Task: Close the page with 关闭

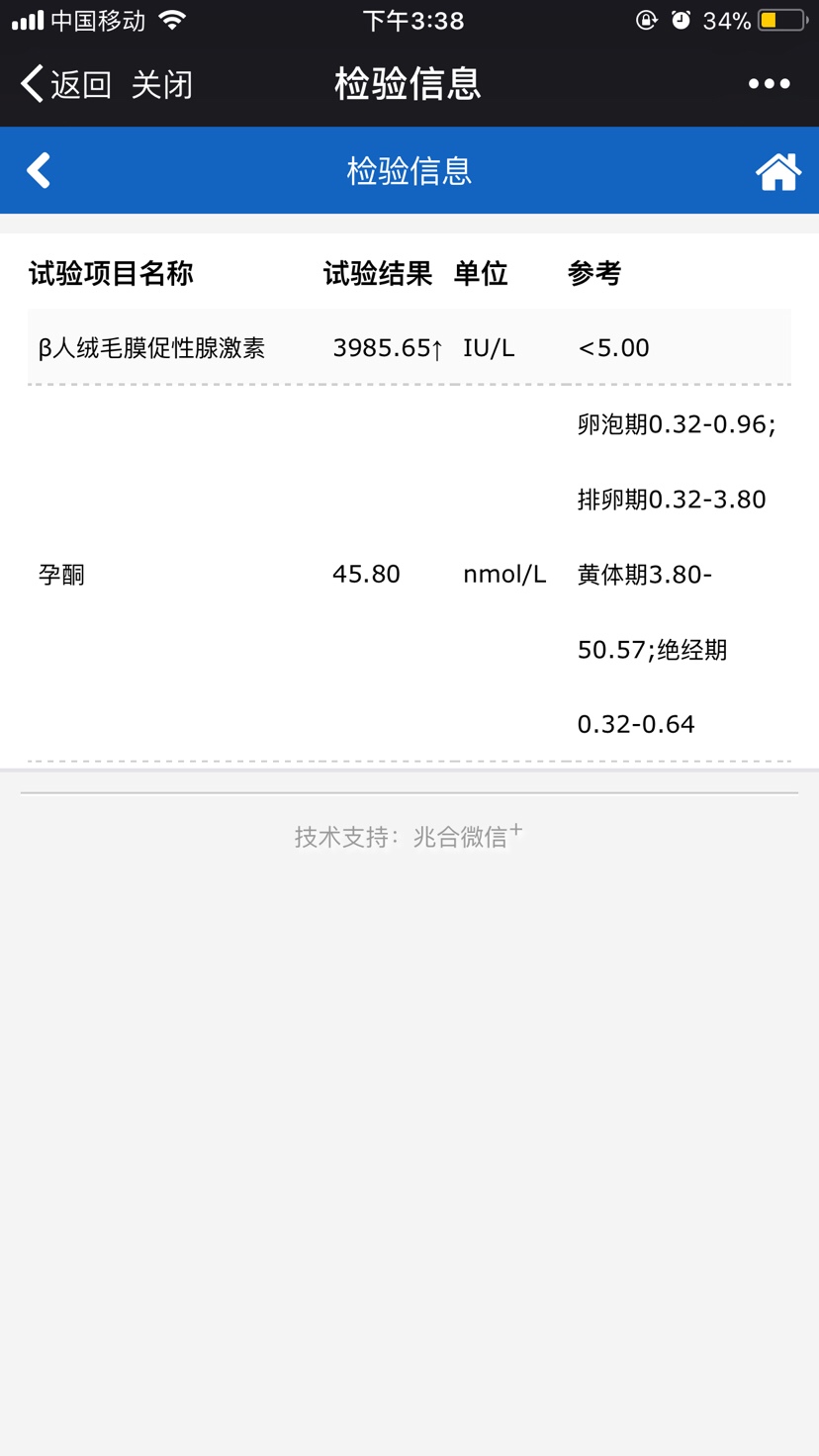Action: coord(161,84)
